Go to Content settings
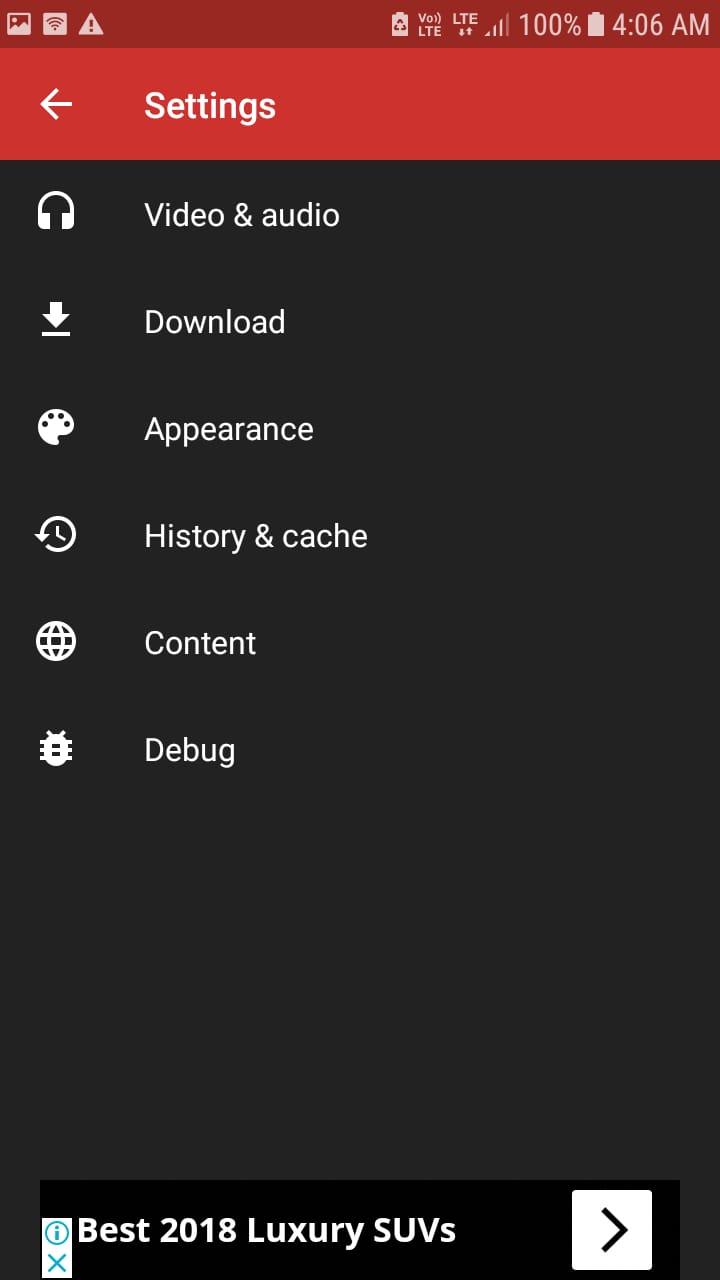 [x=200, y=643]
